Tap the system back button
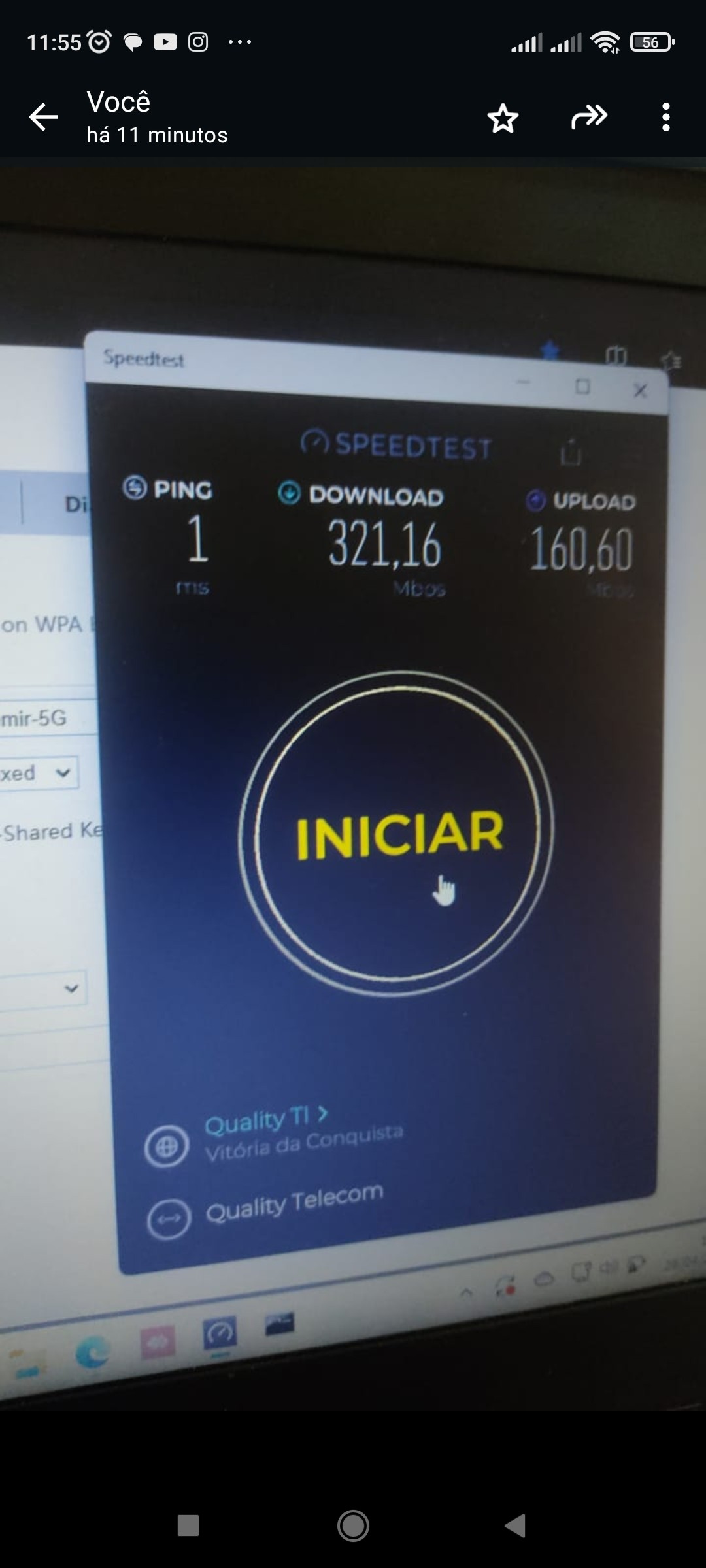 [x=516, y=1526]
